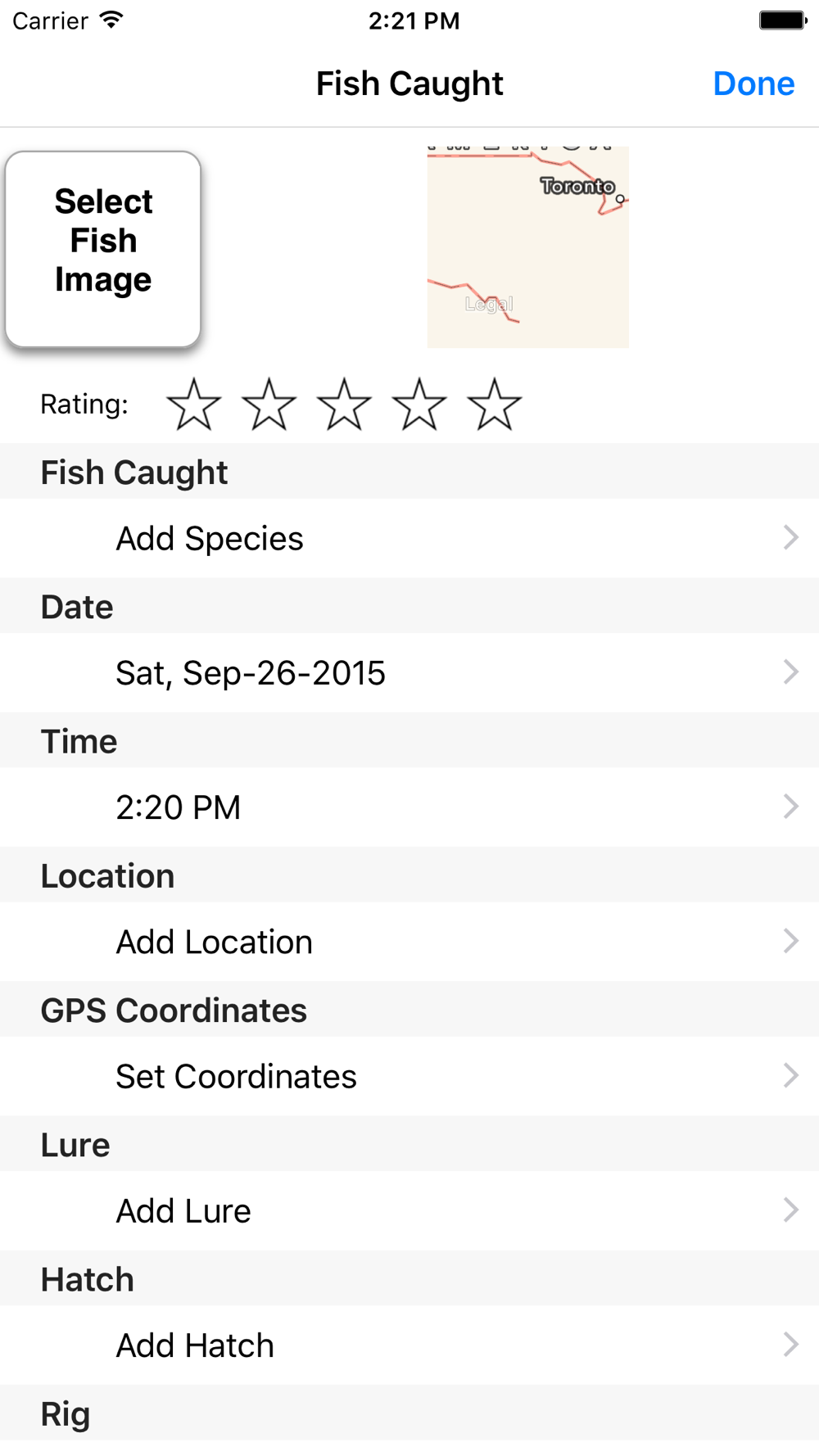Open the Legal link on the map

point(489,305)
